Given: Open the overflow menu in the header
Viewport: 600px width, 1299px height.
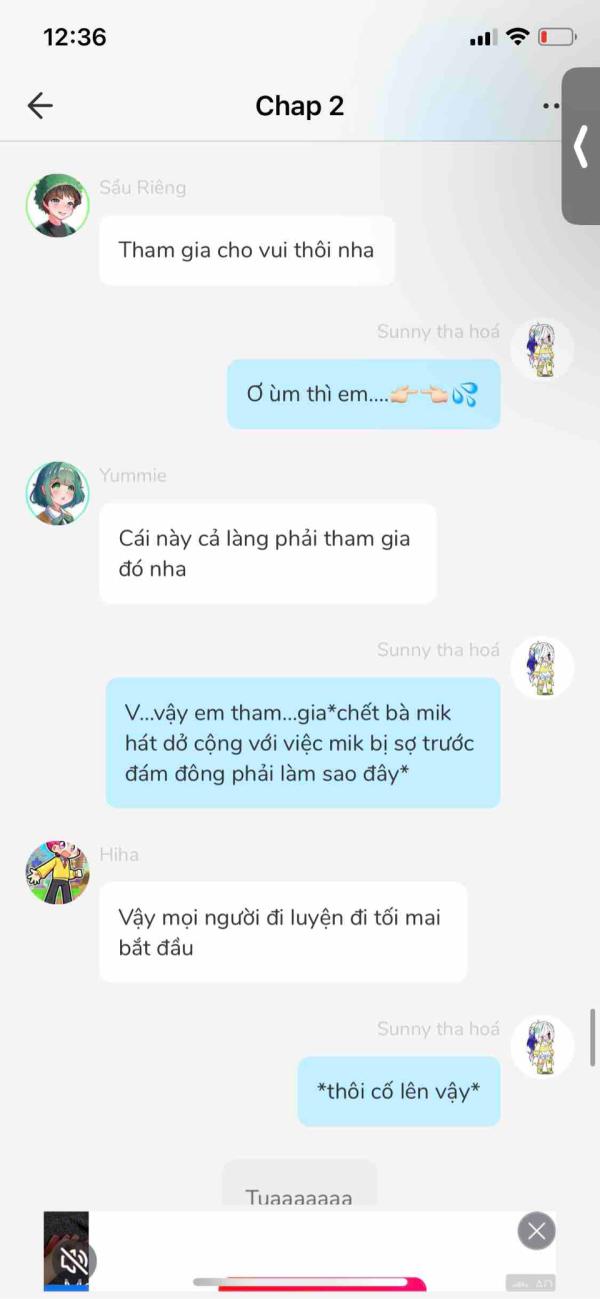Looking at the screenshot, I should coord(550,106).
